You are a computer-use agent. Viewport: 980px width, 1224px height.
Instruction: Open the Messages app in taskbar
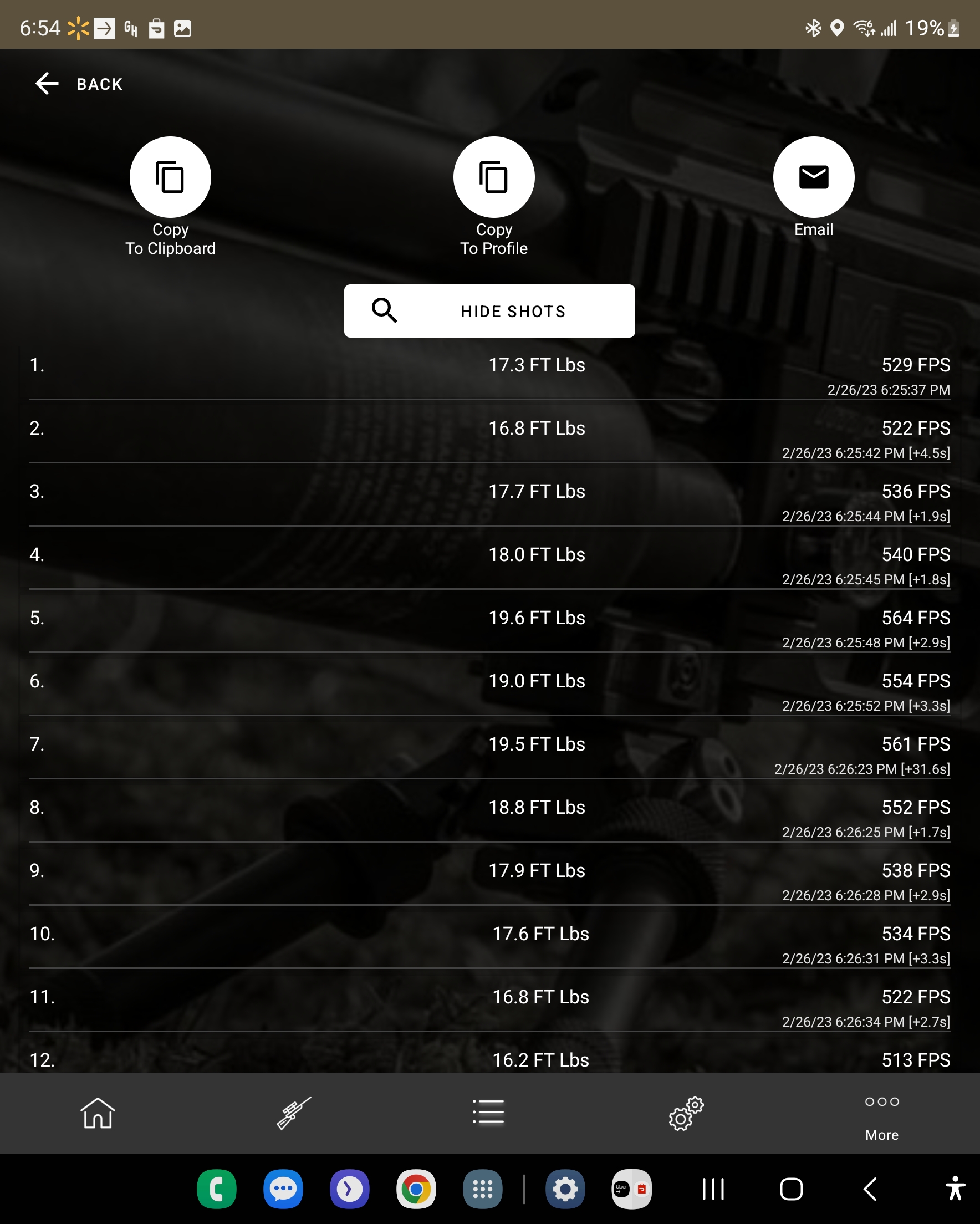[x=283, y=1189]
